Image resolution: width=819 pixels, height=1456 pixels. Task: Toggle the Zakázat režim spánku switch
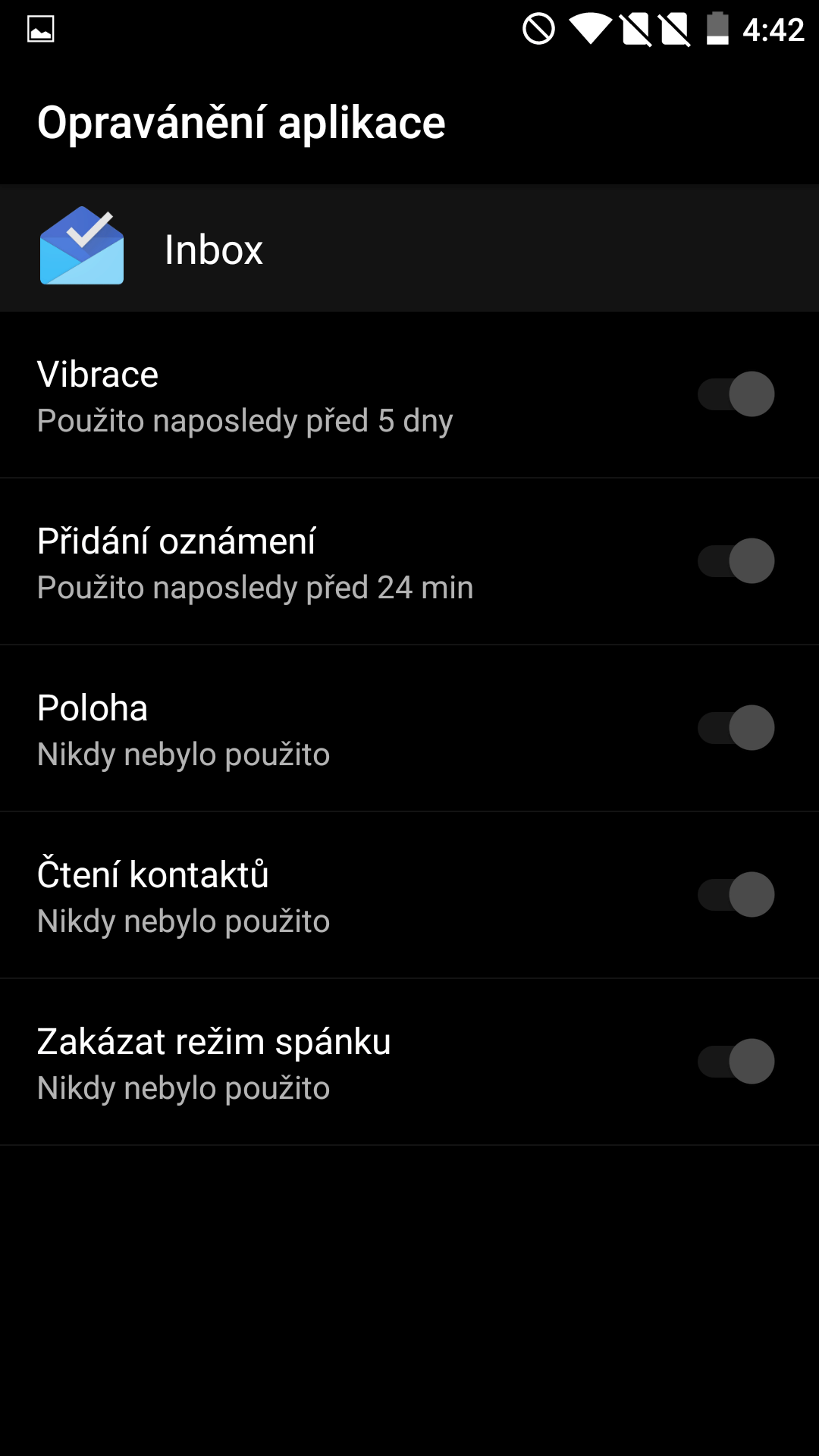click(736, 1062)
